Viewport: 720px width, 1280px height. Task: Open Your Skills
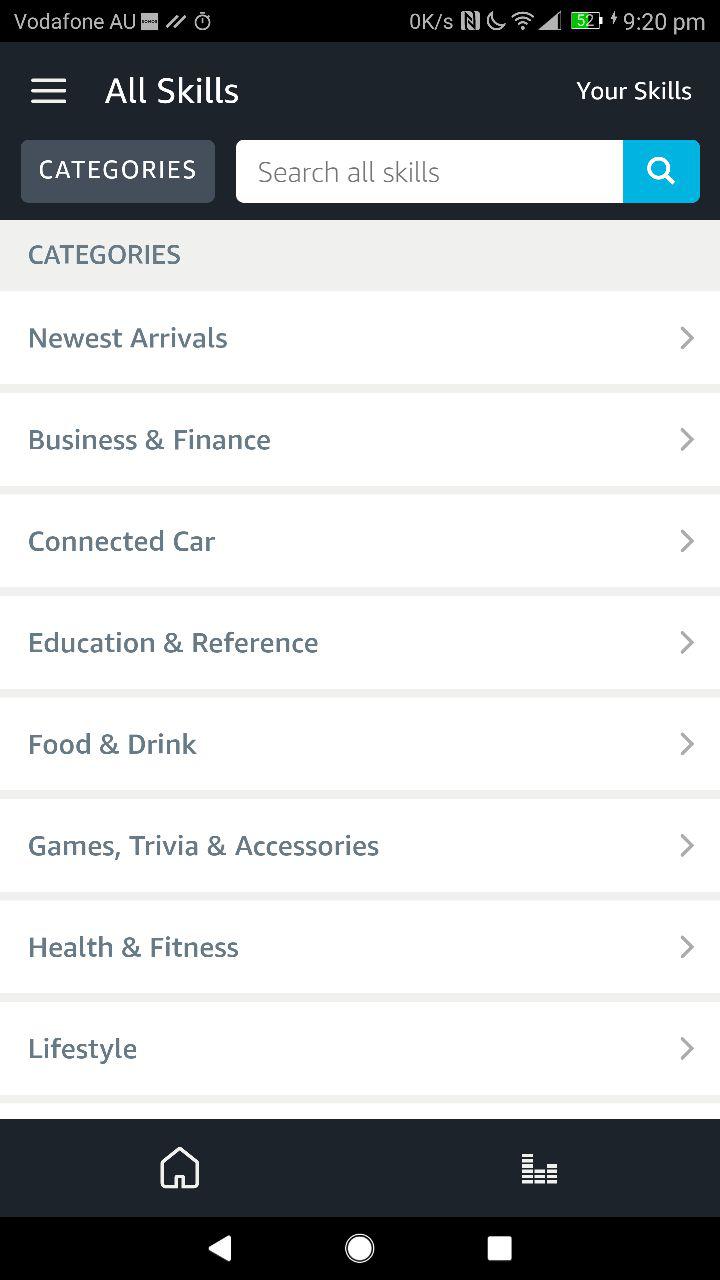click(634, 91)
